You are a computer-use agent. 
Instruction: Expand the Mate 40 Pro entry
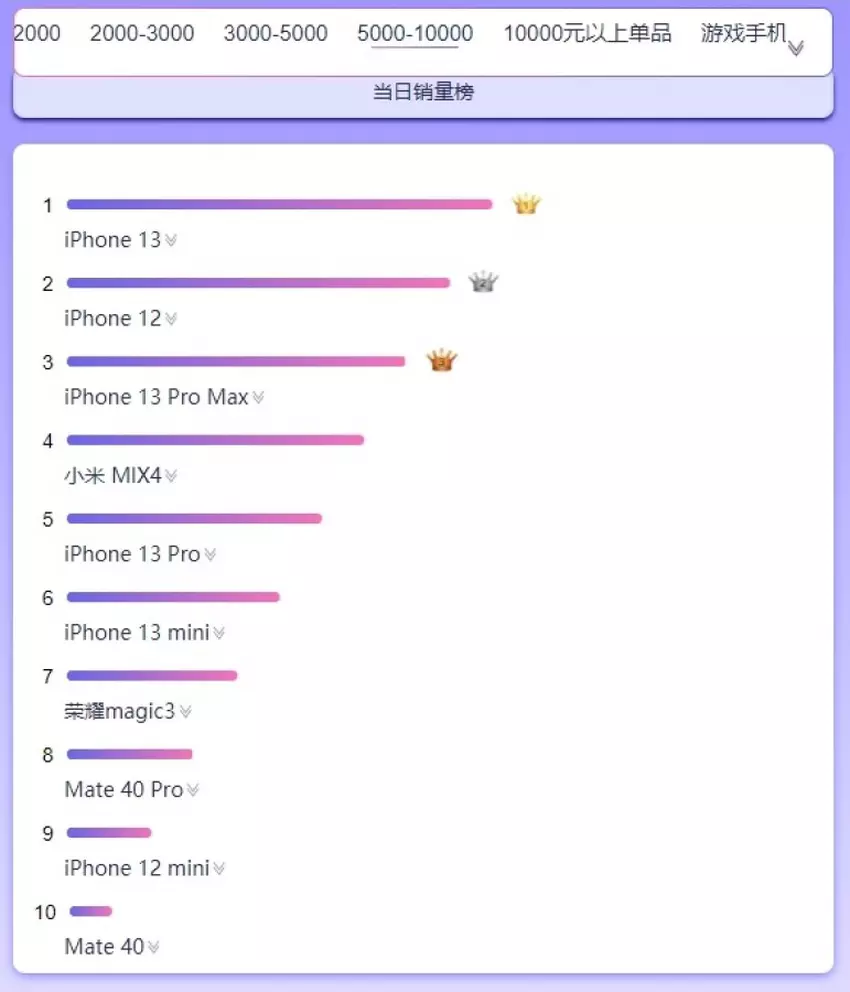(x=193, y=791)
